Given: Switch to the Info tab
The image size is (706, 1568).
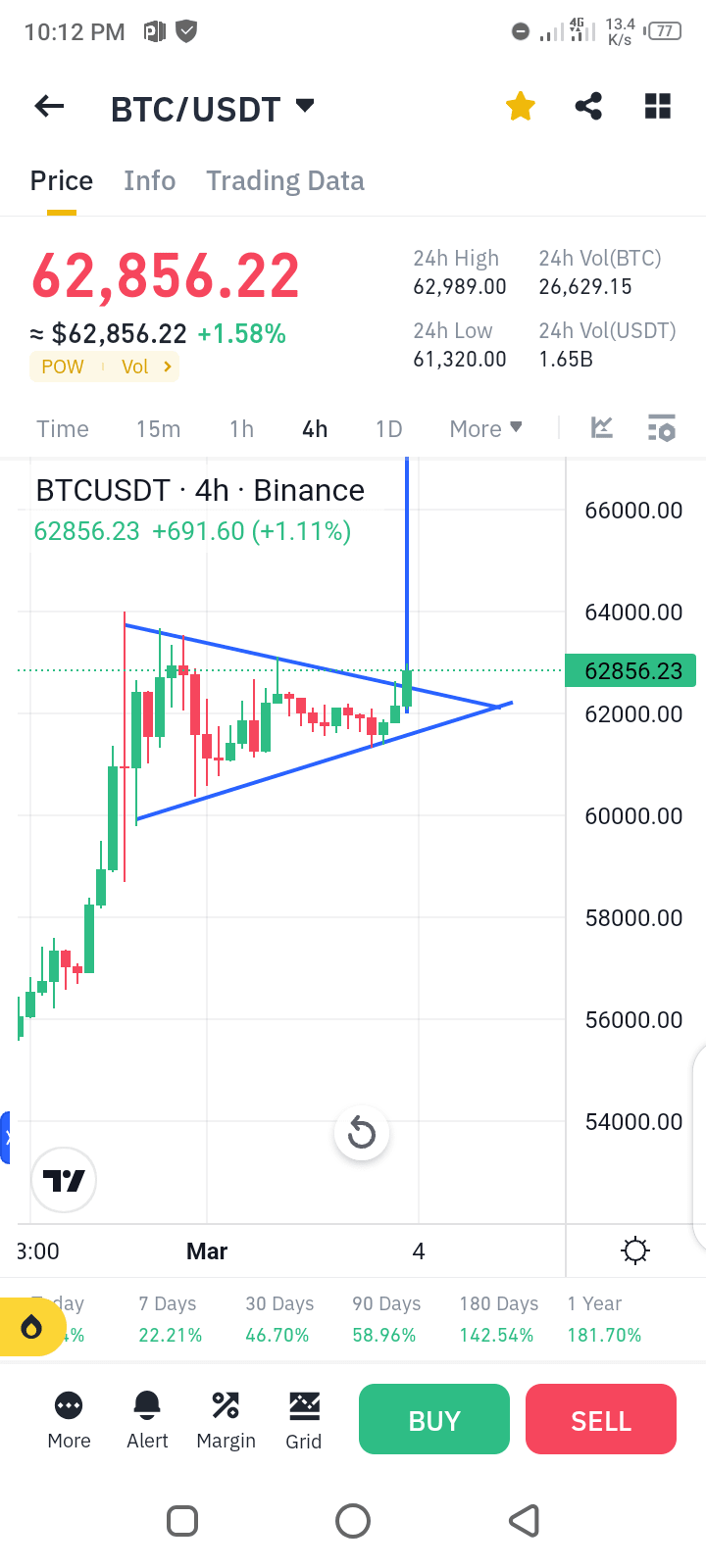Looking at the screenshot, I should tap(149, 180).
